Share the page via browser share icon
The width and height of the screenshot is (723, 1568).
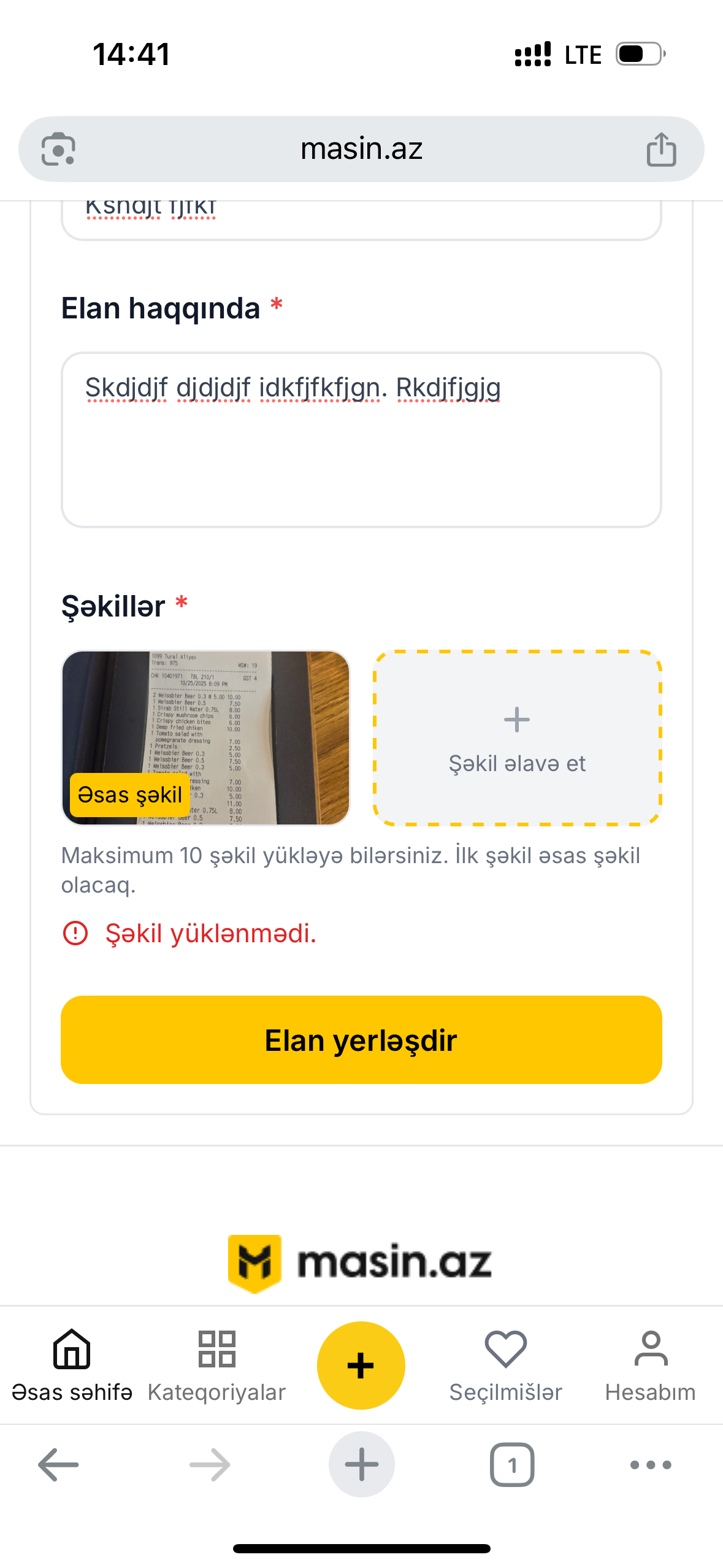(661, 149)
